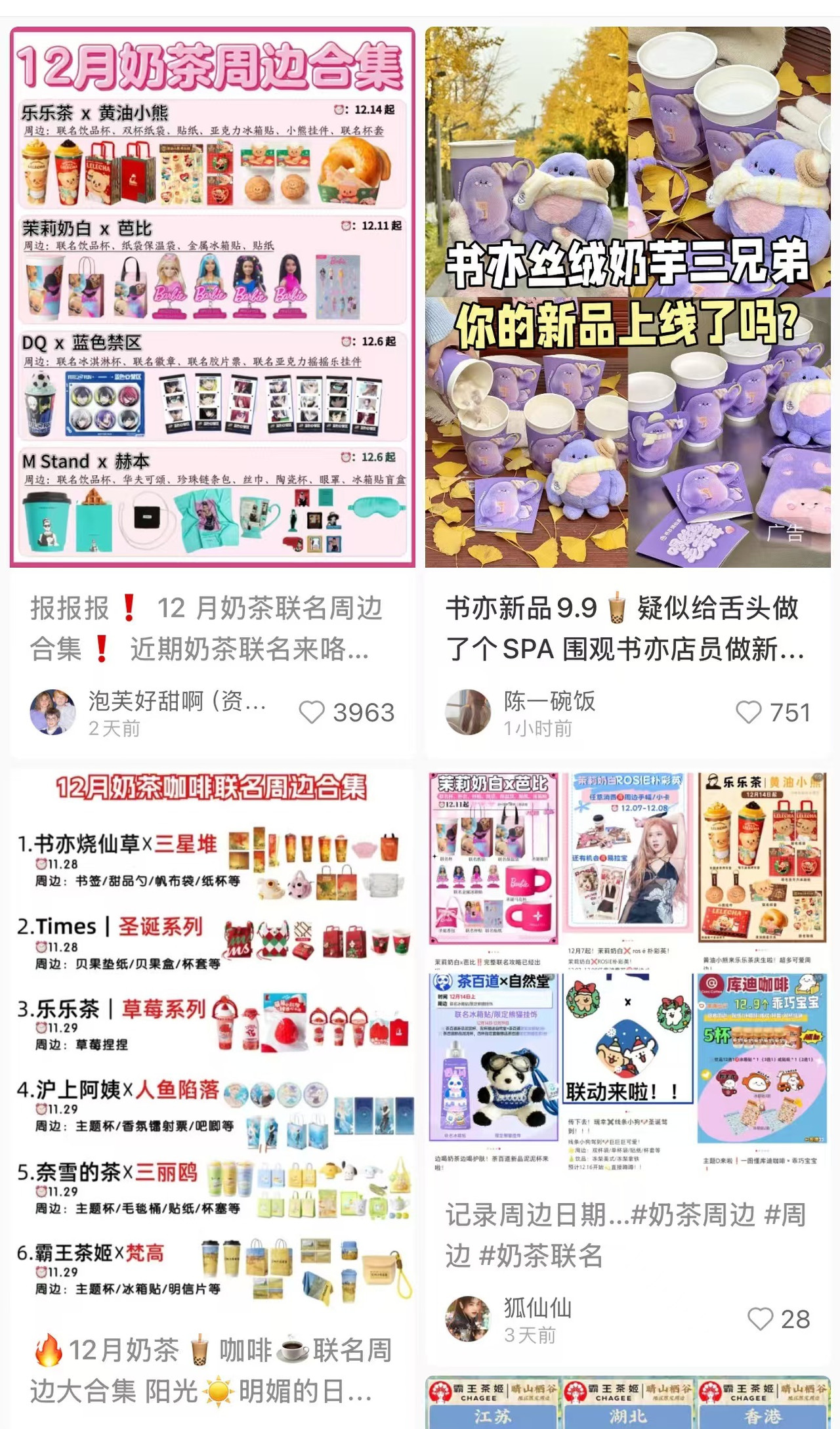Visit 狐仙仙's profile avatar
Image resolution: width=840 pixels, height=1429 pixels.
(468, 1319)
